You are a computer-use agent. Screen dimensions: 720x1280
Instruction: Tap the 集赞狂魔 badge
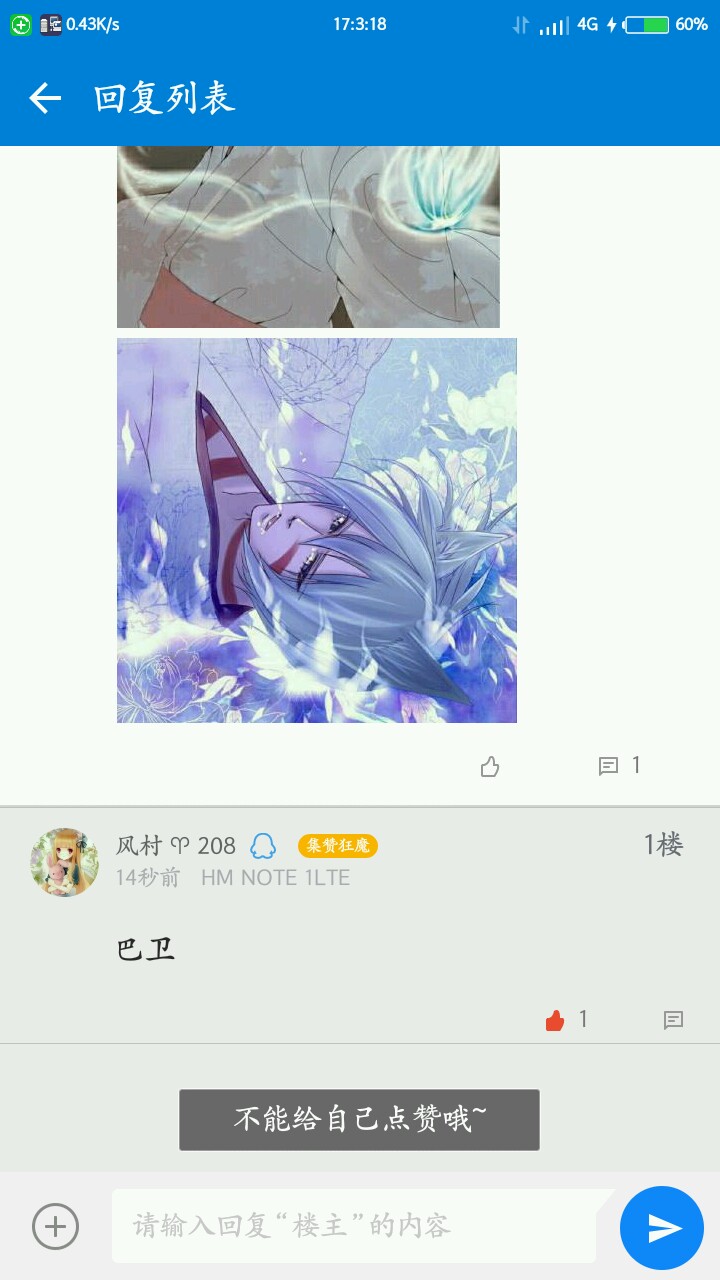tap(338, 846)
